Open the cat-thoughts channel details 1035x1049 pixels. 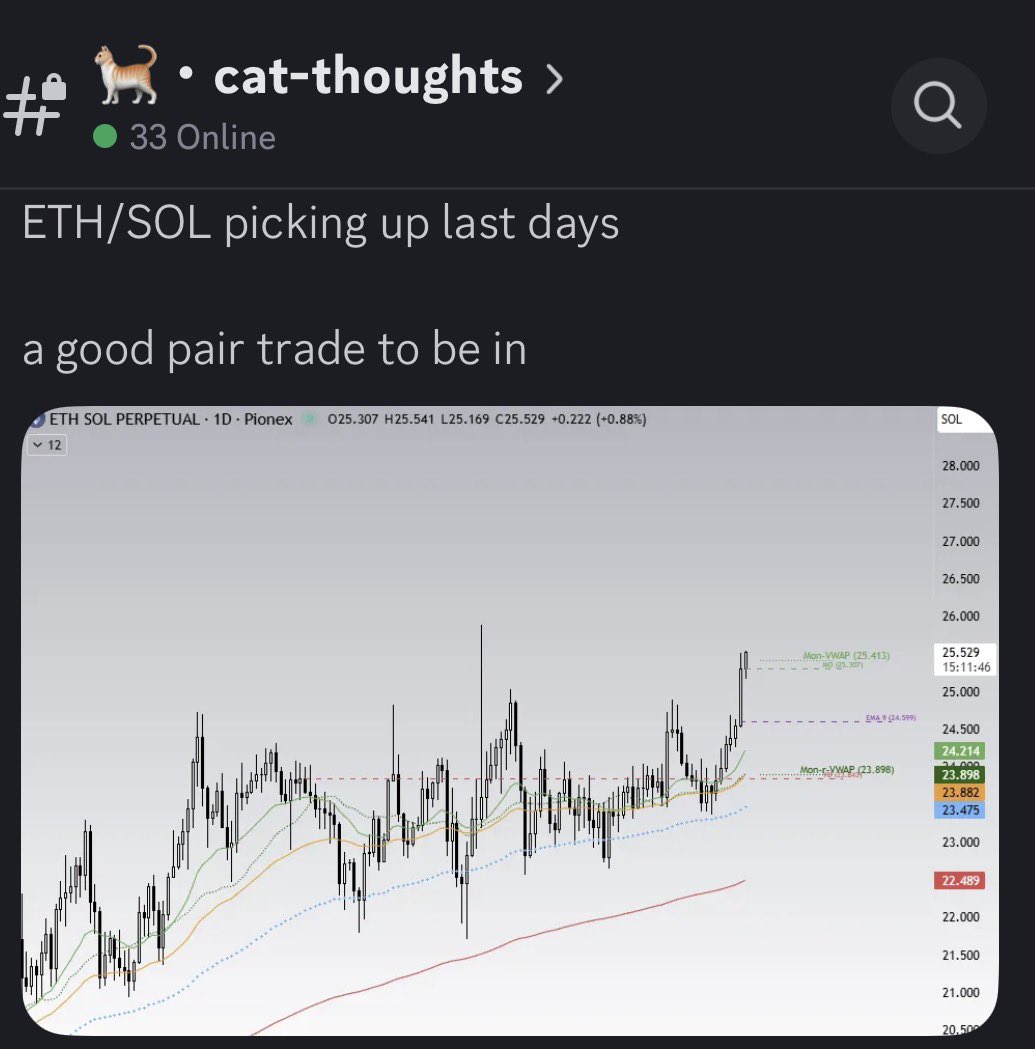point(367,78)
